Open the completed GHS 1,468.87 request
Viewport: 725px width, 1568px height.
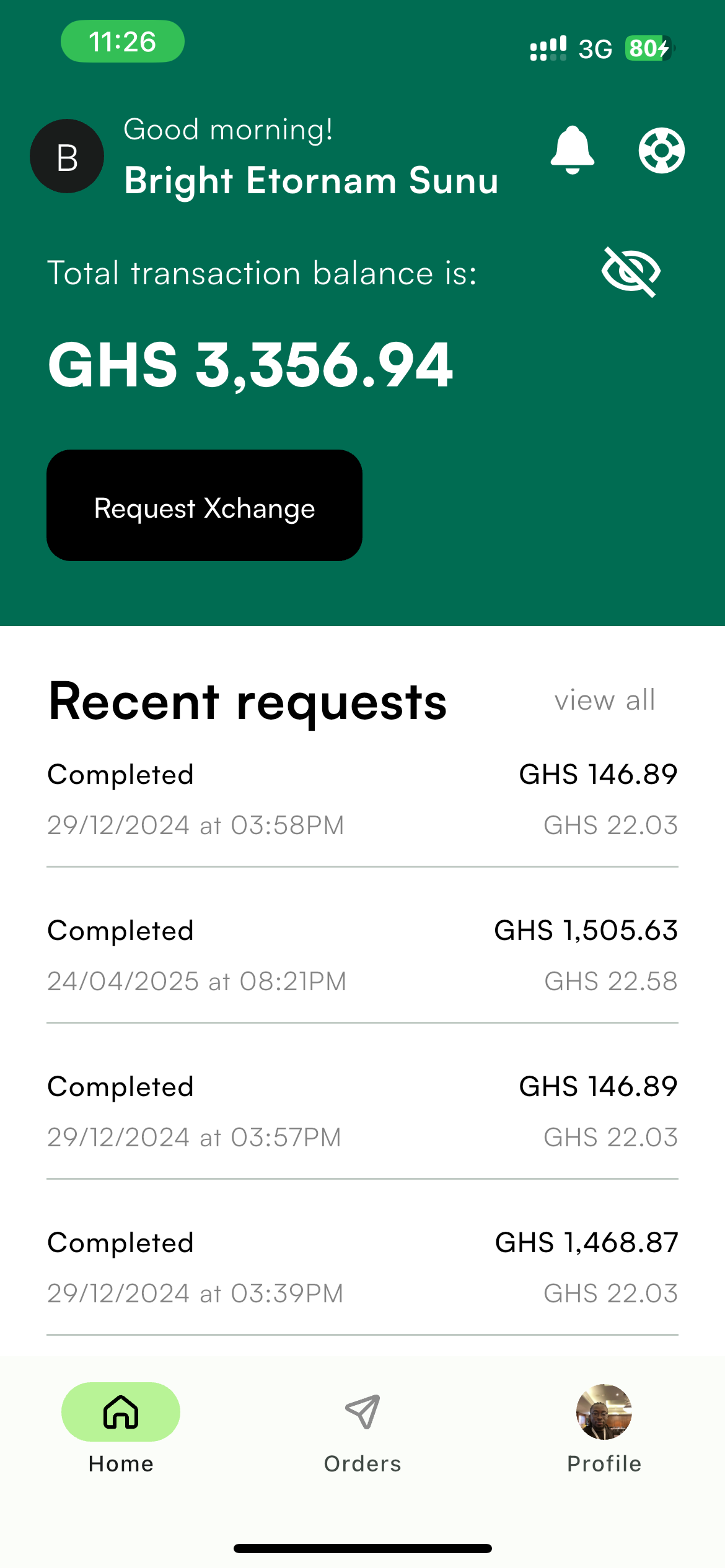(362, 1267)
